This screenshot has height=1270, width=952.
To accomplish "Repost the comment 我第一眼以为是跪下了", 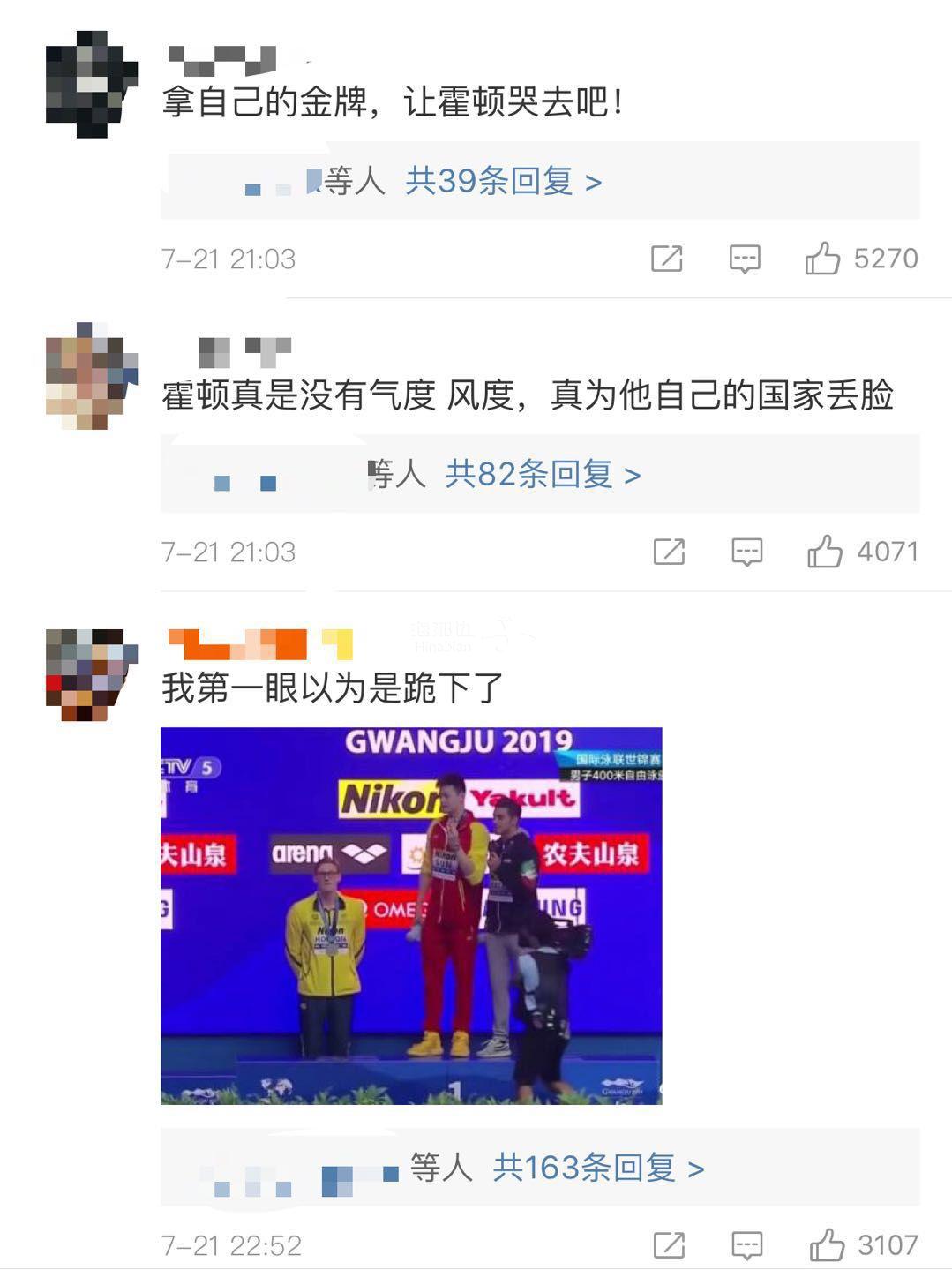I will tap(669, 1246).
